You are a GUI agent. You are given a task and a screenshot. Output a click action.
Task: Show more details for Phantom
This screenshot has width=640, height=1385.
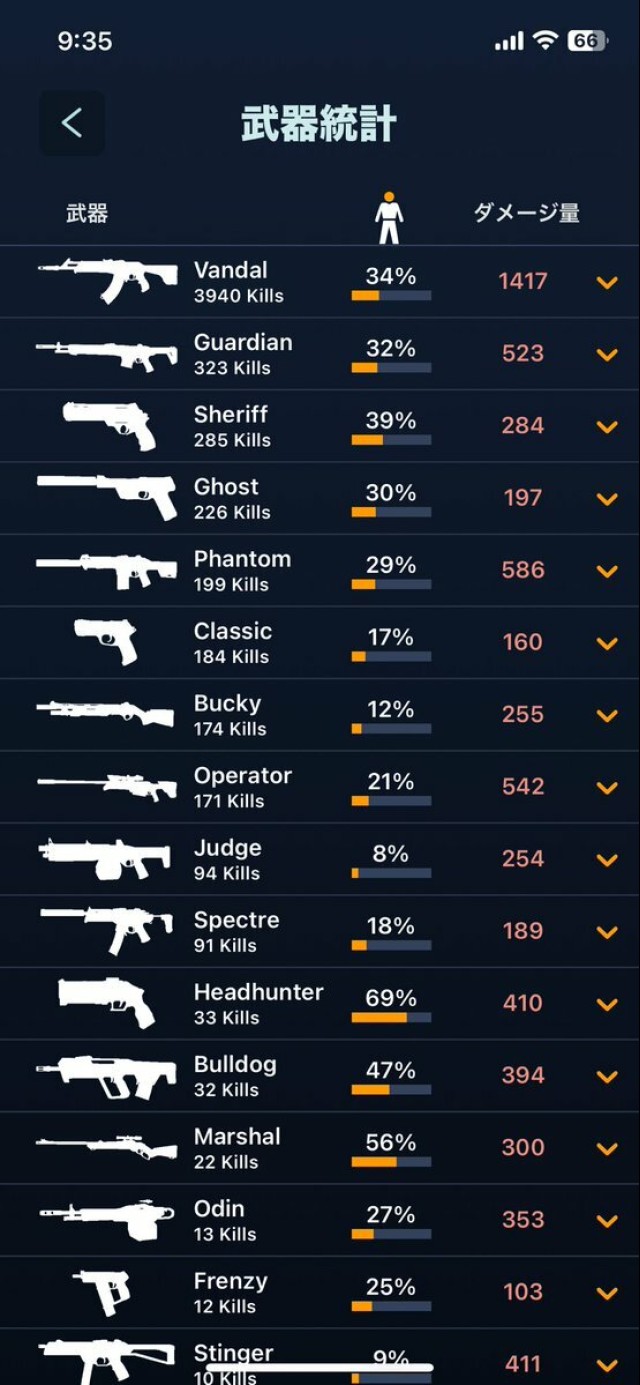[x=607, y=571]
